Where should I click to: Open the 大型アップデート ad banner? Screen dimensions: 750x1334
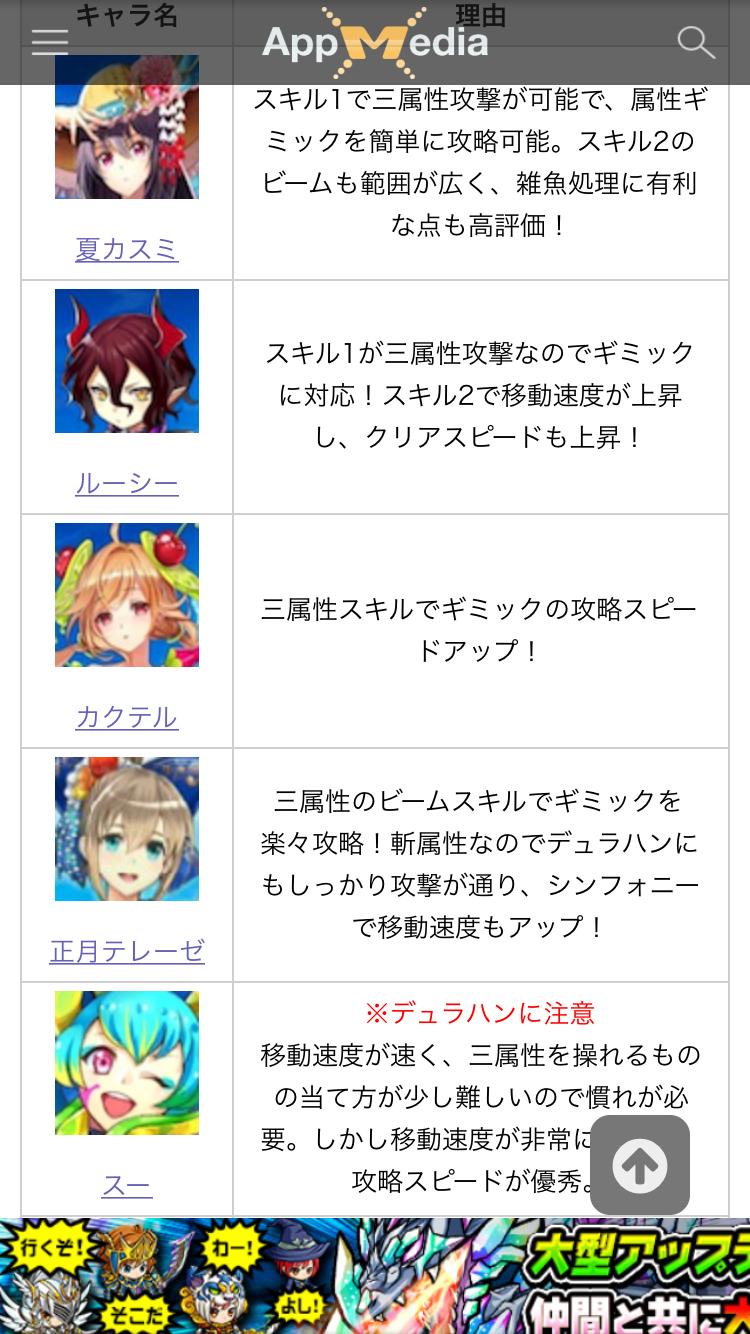[375, 1276]
